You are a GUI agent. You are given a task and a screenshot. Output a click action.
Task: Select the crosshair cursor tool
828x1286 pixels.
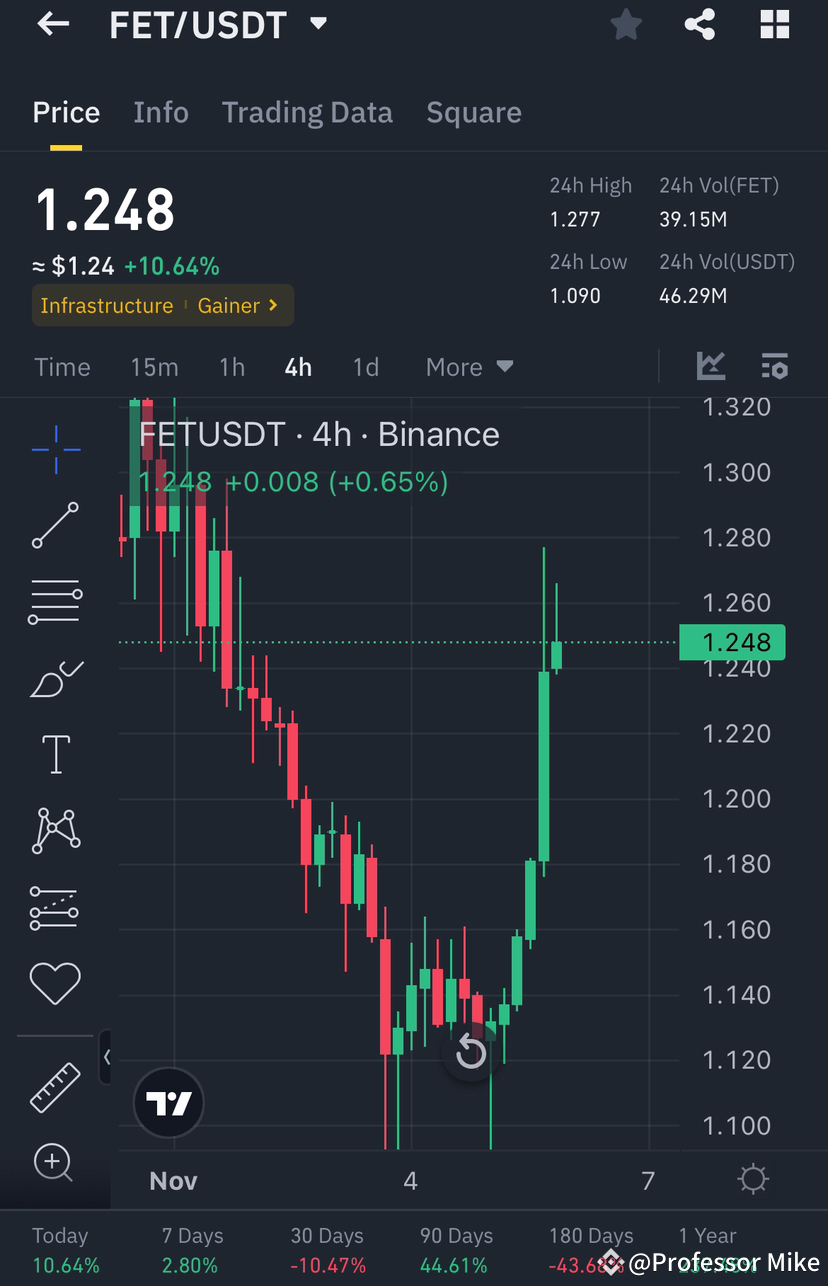(55, 450)
